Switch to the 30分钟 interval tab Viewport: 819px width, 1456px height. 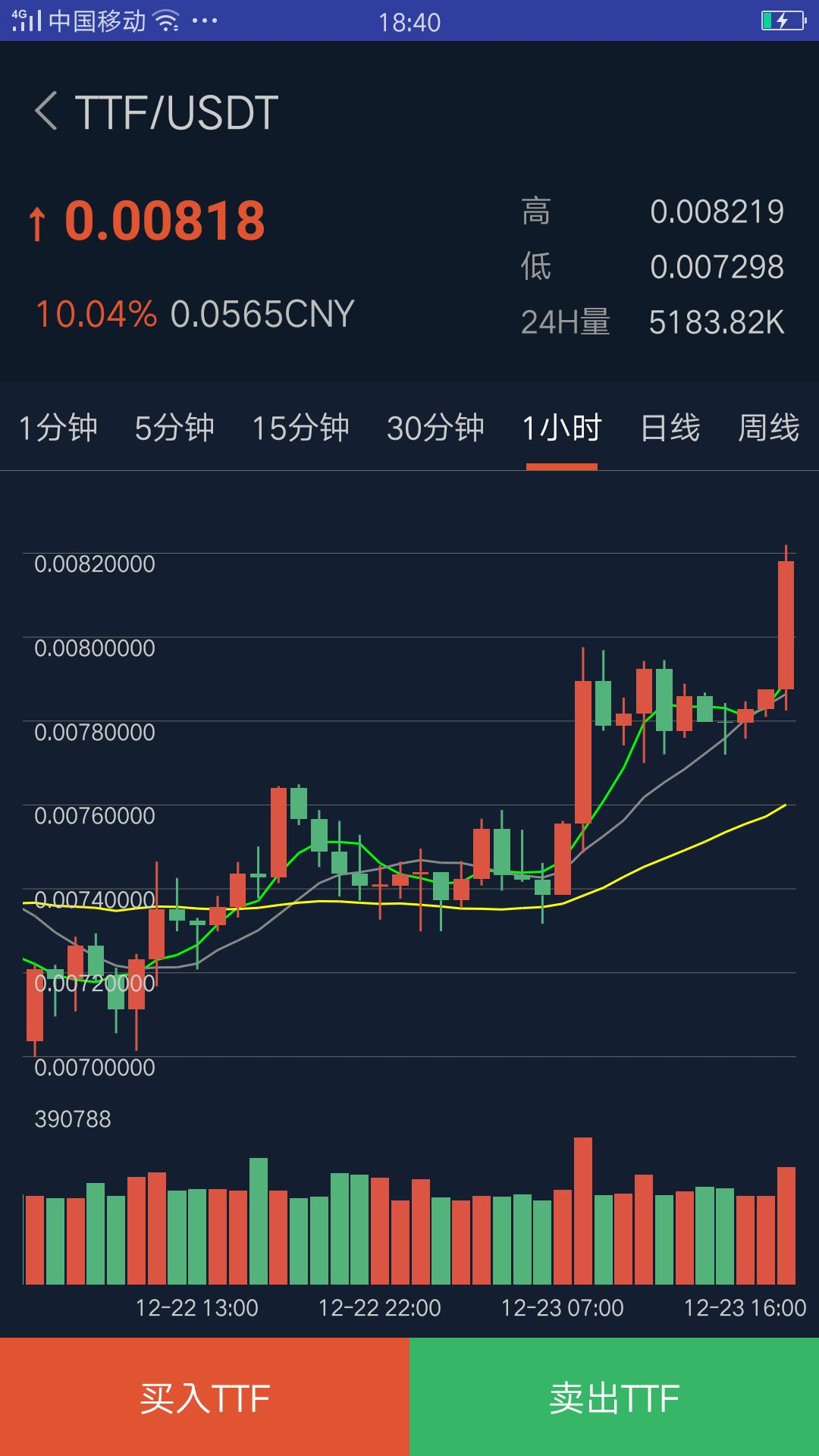coord(435,428)
